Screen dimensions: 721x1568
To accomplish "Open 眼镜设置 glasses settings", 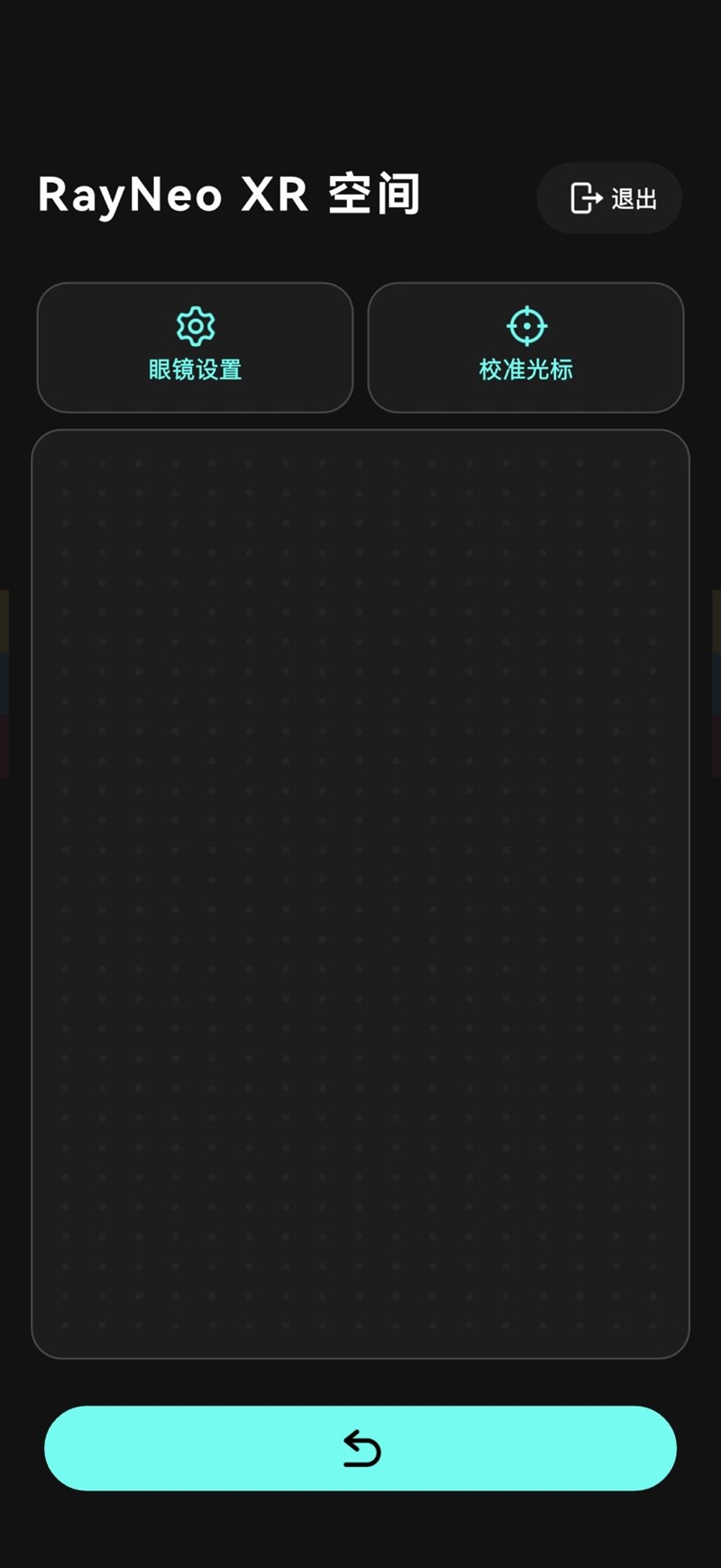I will click(195, 348).
